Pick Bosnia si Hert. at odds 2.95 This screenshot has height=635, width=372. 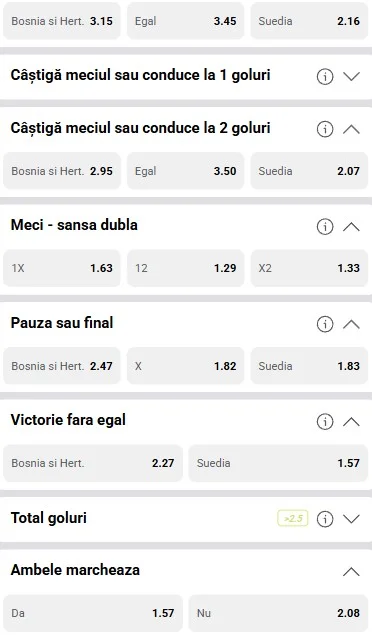[62, 170]
